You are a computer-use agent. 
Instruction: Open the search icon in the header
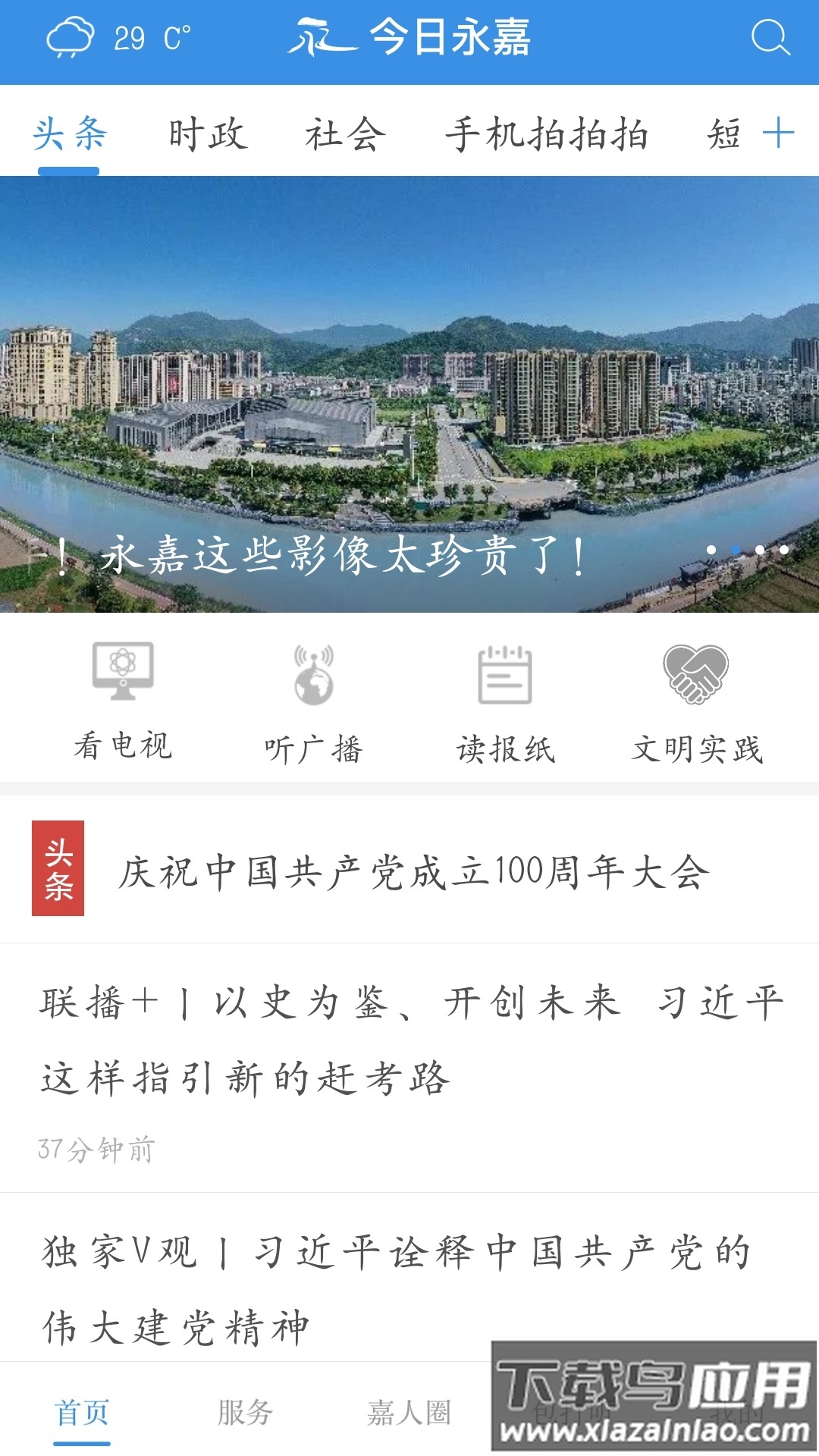tap(770, 38)
